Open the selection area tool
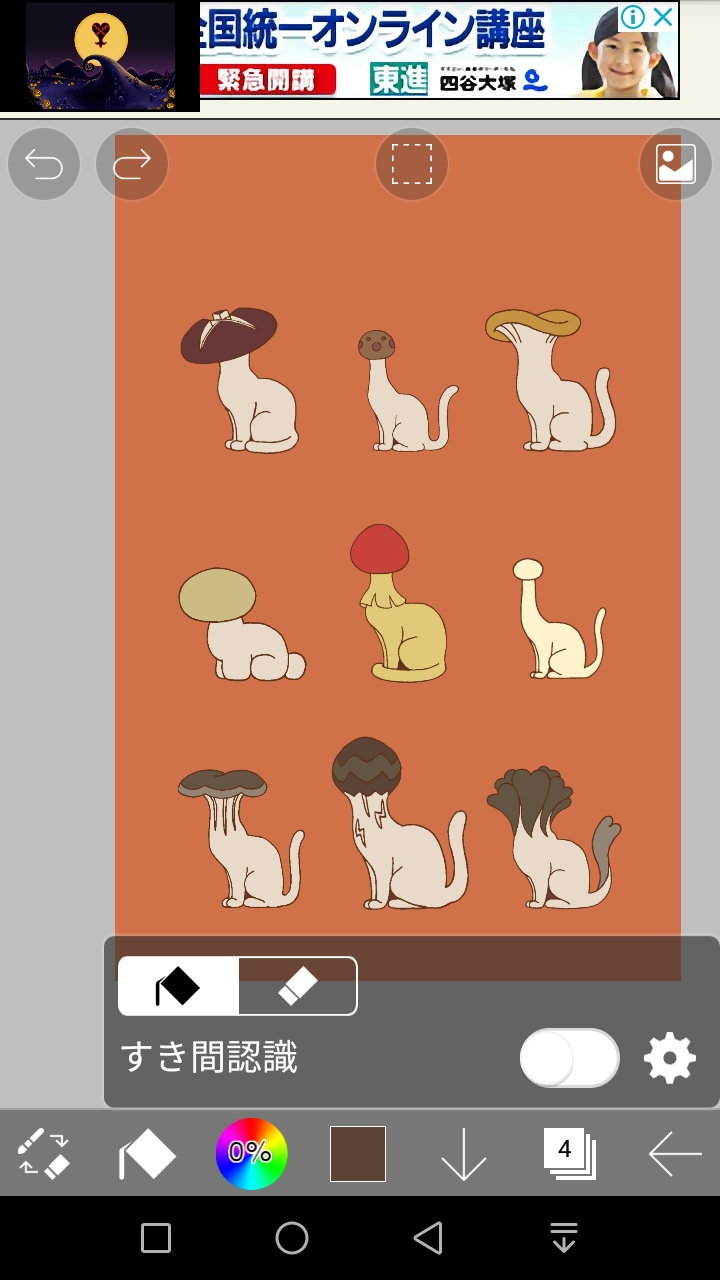The image size is (720, 1280). 411,165
